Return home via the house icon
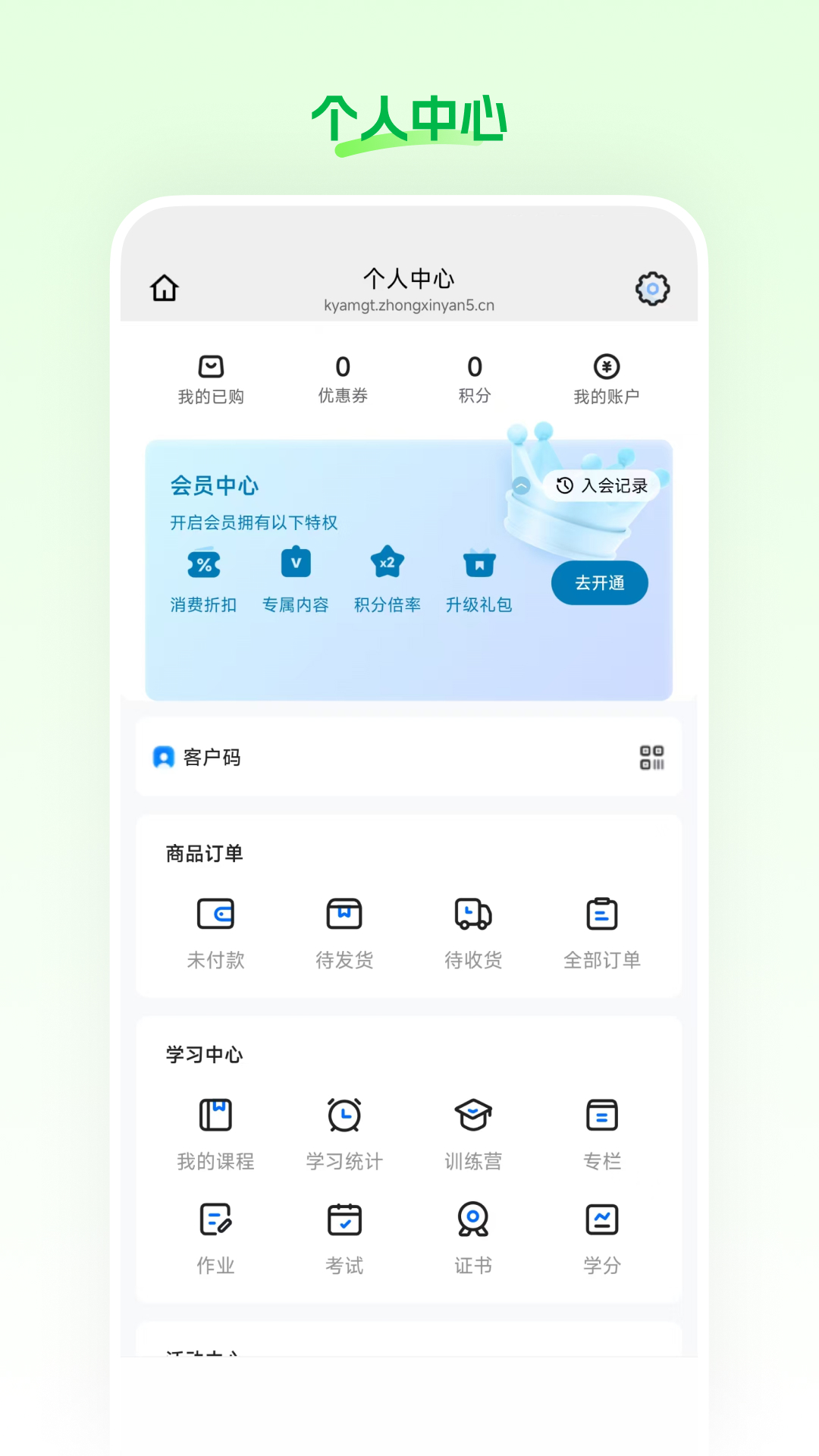 (x=164, y=288)
